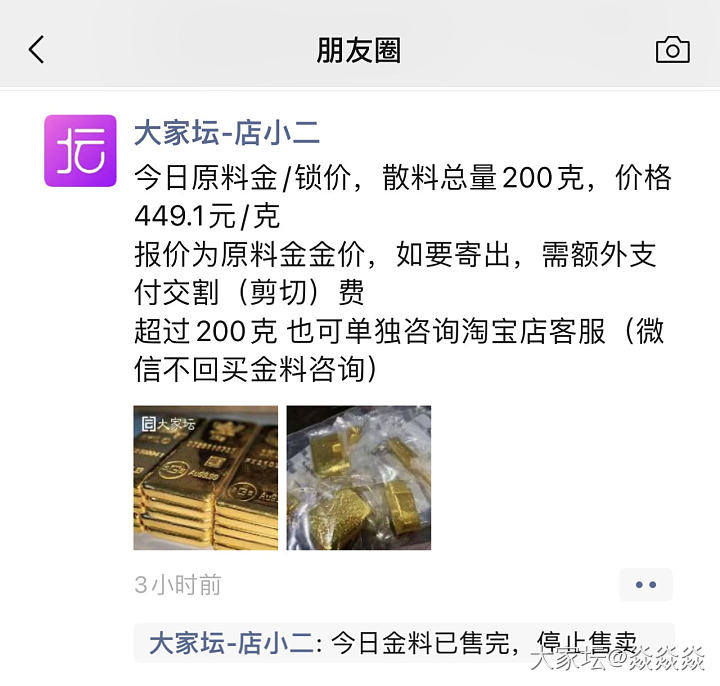This screenshot has width=720, height=686.
Task: Tap the 大家坛-店小二 poster name
Action: (x=227, y=132)
